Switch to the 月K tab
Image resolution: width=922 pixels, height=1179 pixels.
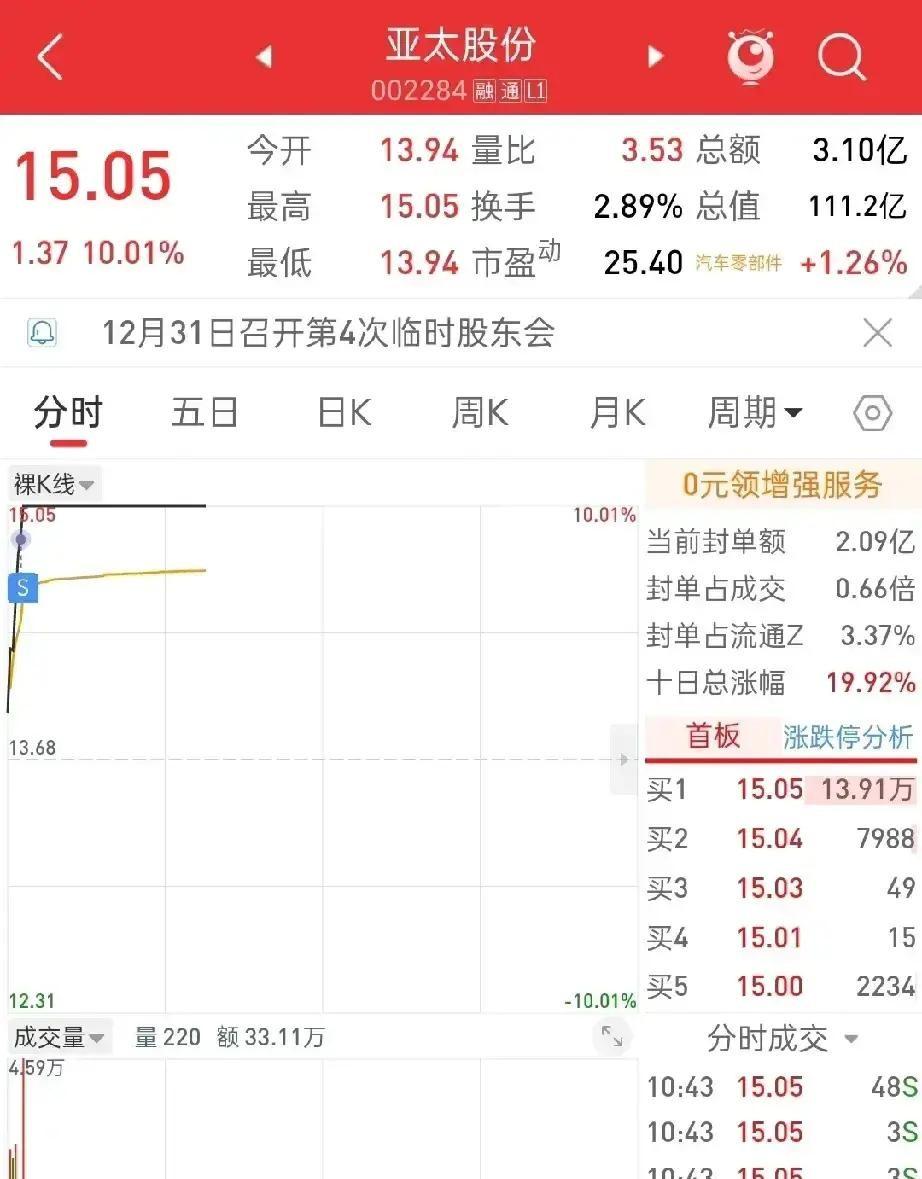pyautogui.click(x=616, y=411)
